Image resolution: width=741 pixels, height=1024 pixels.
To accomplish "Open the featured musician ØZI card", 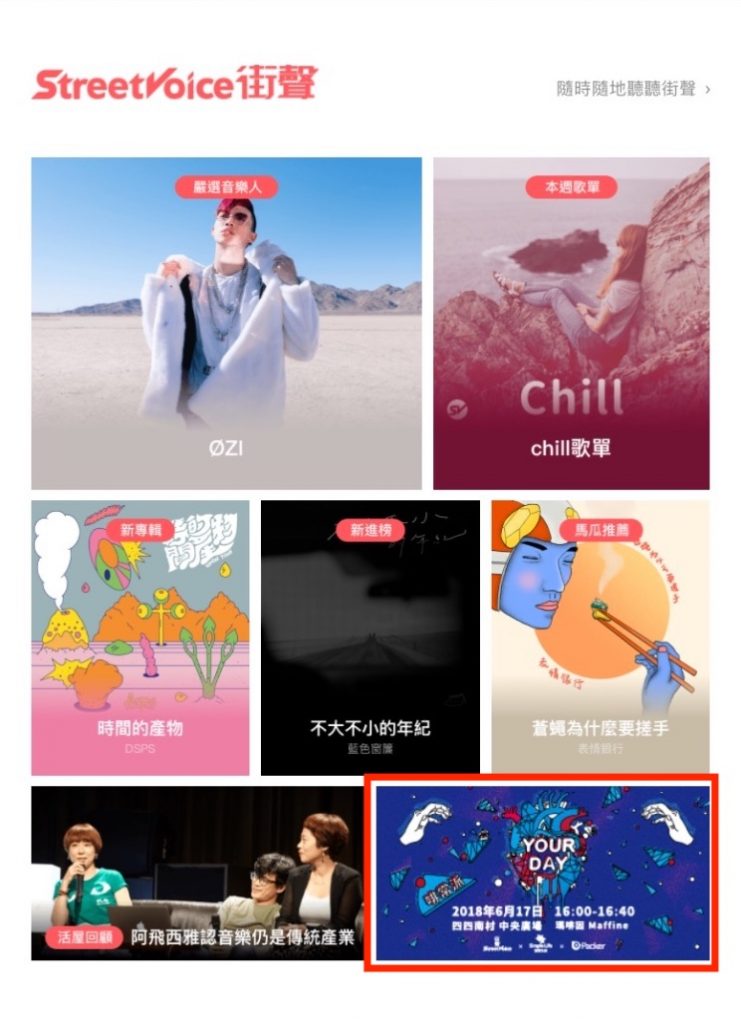I will tap(226, 322).
